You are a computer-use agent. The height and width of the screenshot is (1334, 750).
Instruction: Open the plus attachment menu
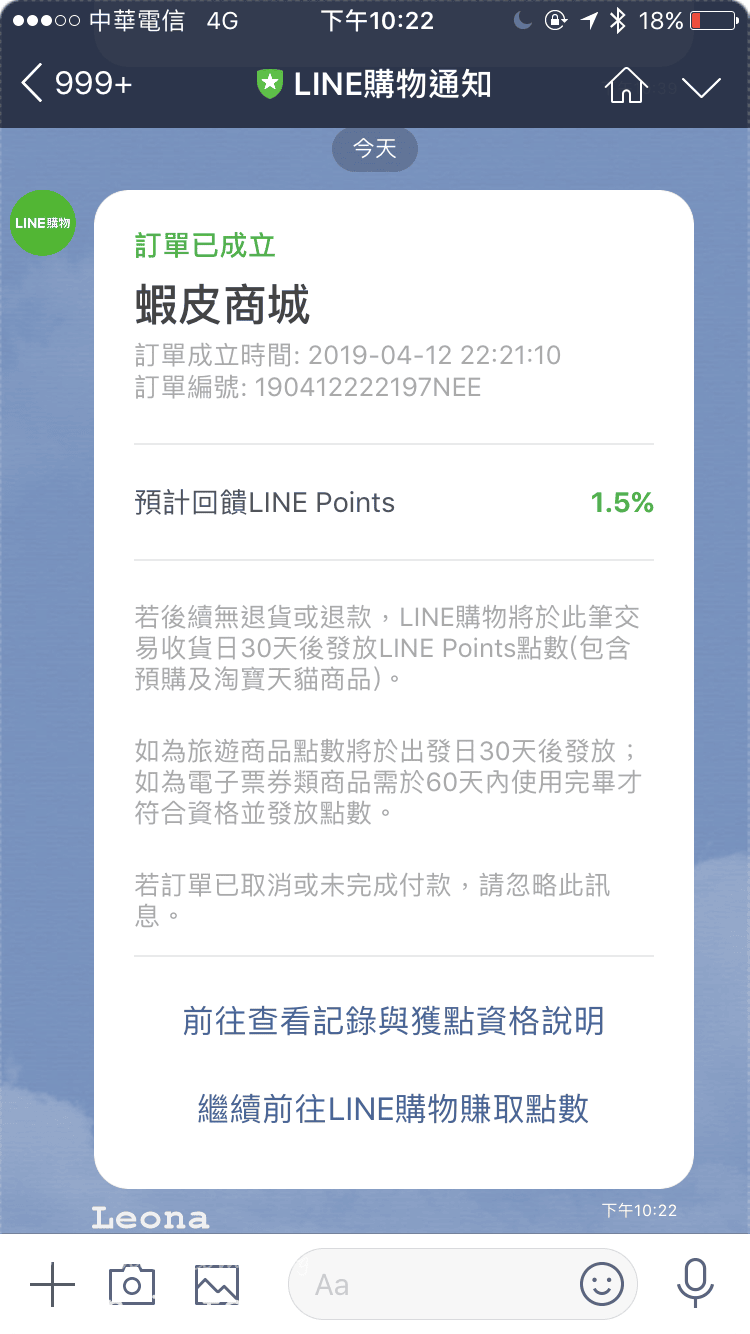pos(52,1284)
